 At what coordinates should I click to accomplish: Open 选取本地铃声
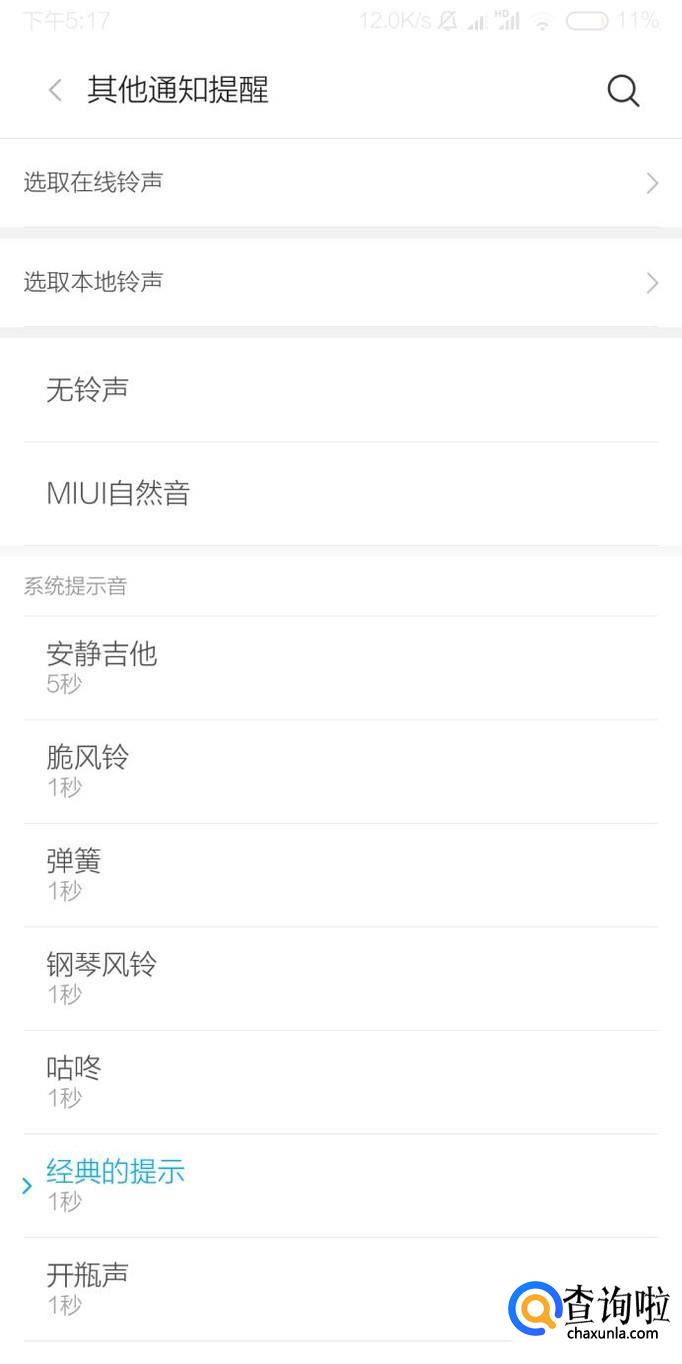[340, 282]
